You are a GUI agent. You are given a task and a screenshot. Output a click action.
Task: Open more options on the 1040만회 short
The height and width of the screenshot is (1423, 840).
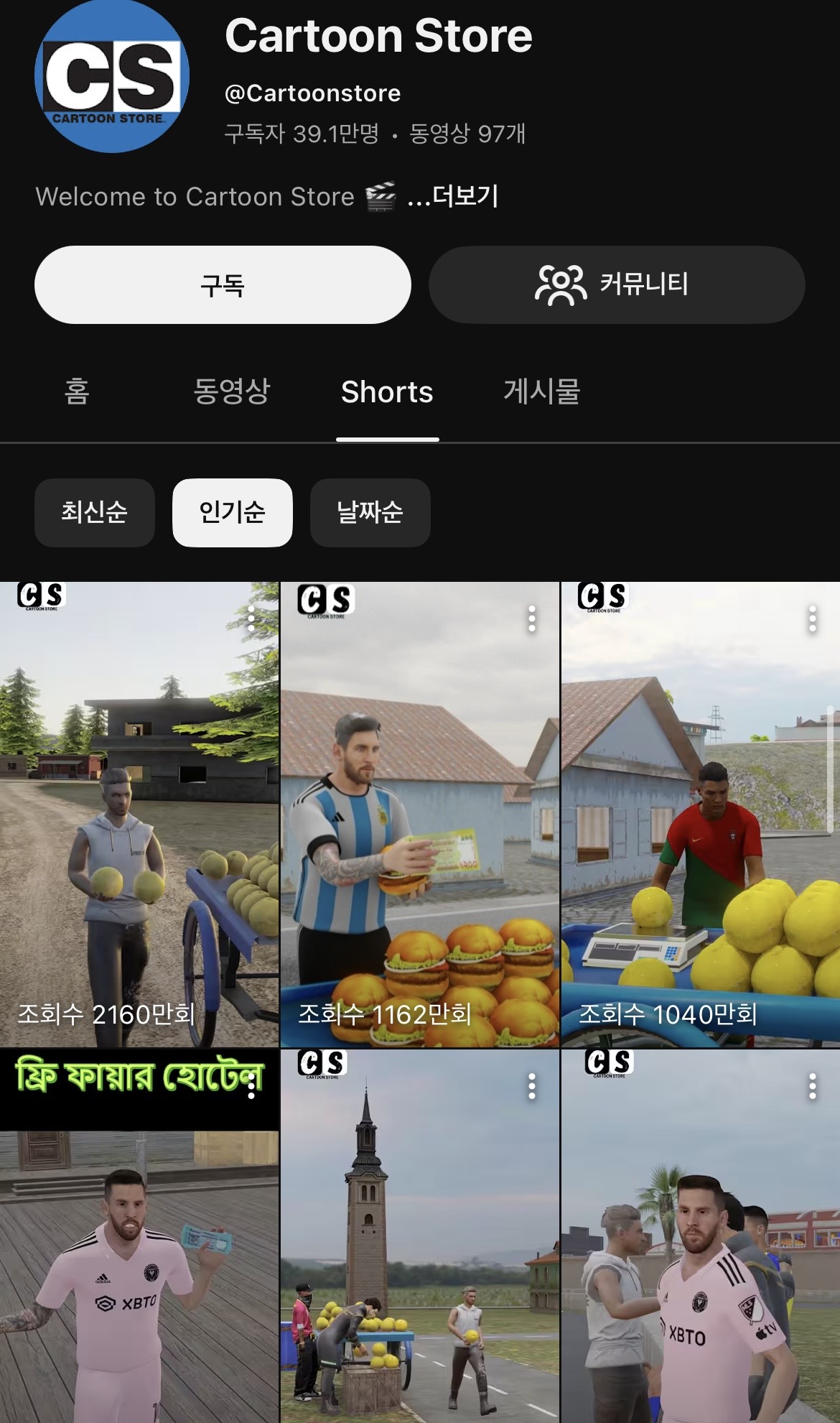(812, 618)
